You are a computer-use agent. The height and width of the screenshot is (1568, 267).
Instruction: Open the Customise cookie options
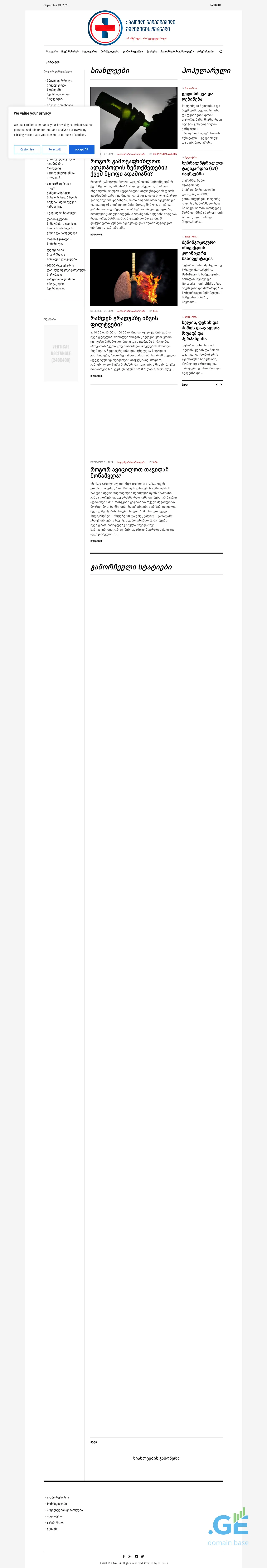click(27, 149)
